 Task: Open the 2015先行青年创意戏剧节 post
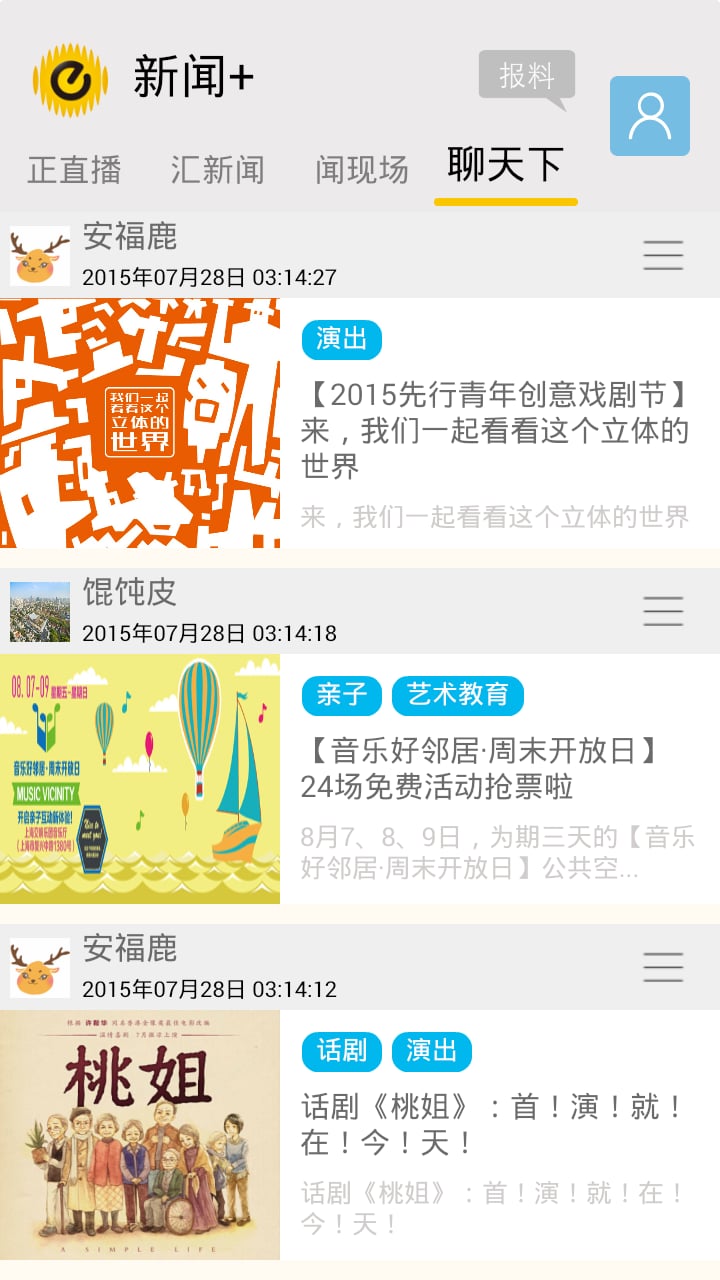(495, 430)
